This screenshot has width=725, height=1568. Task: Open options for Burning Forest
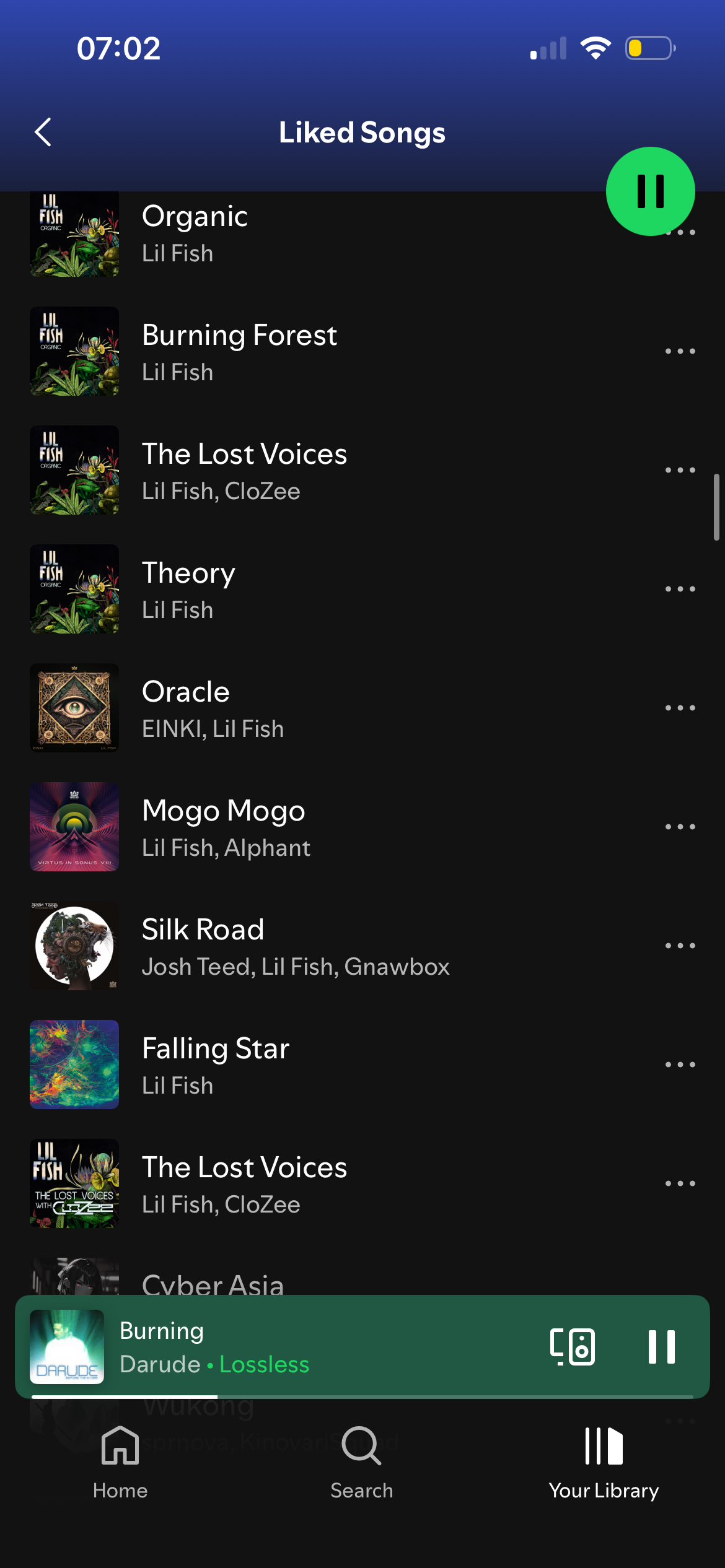[680, 351]
